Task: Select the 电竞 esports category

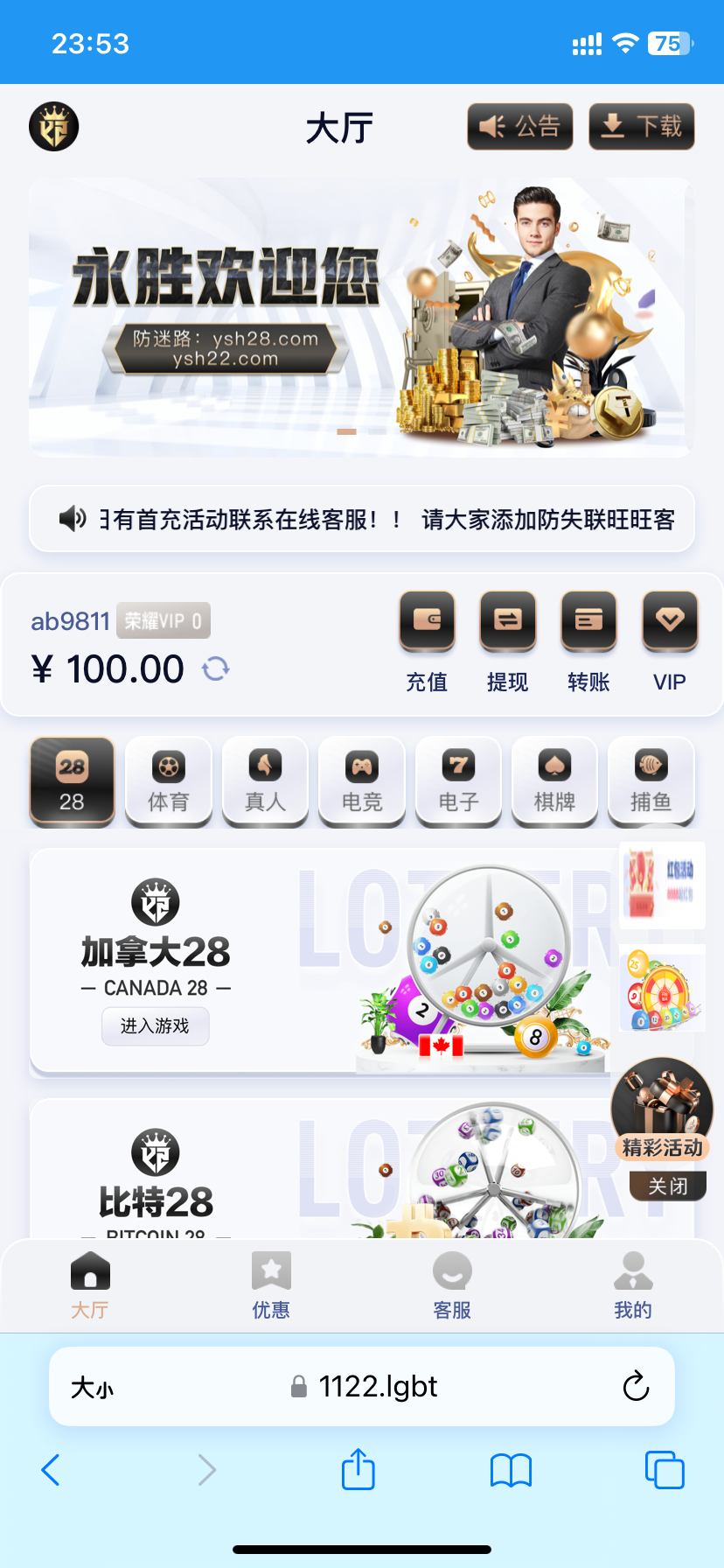Action: pyautogui.click(x=362, y=781)
